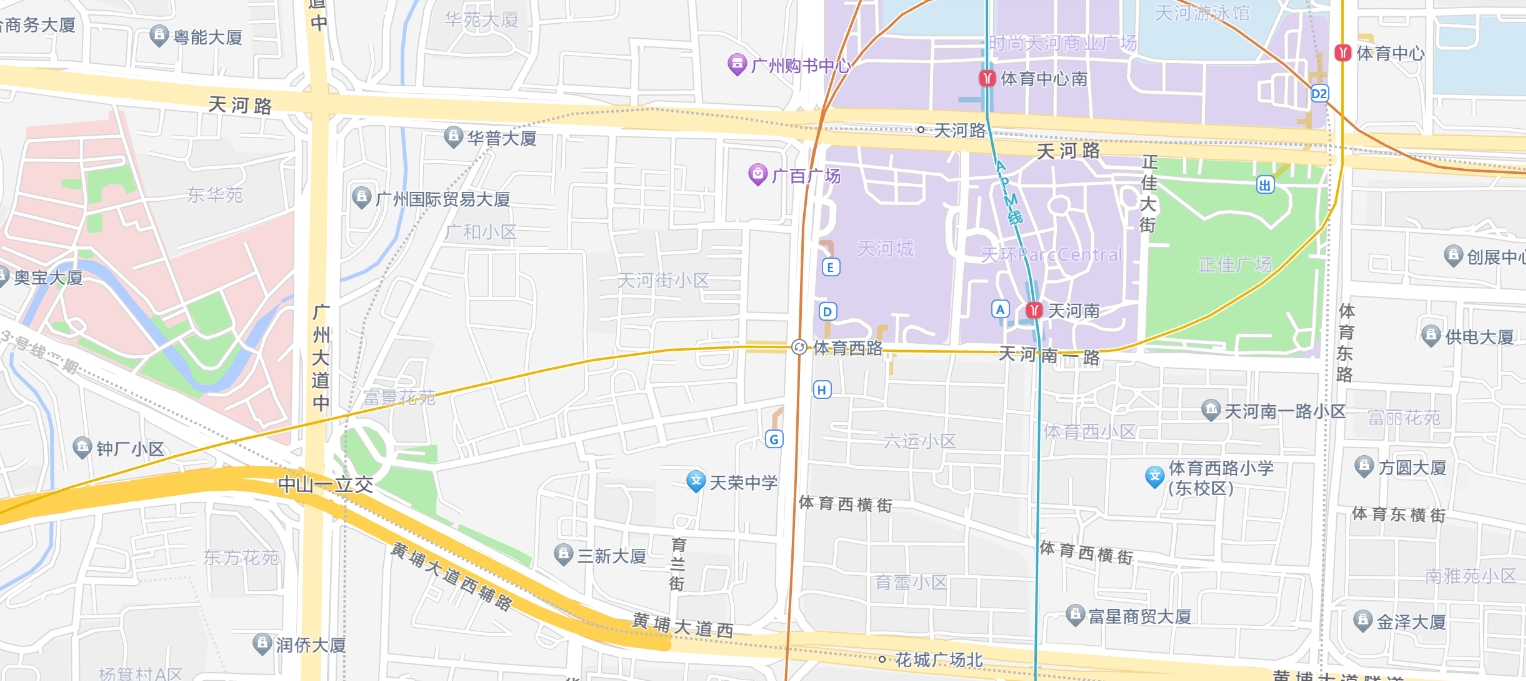
Task: Select the 创展中心 building marker
Action: (1454, 256)
